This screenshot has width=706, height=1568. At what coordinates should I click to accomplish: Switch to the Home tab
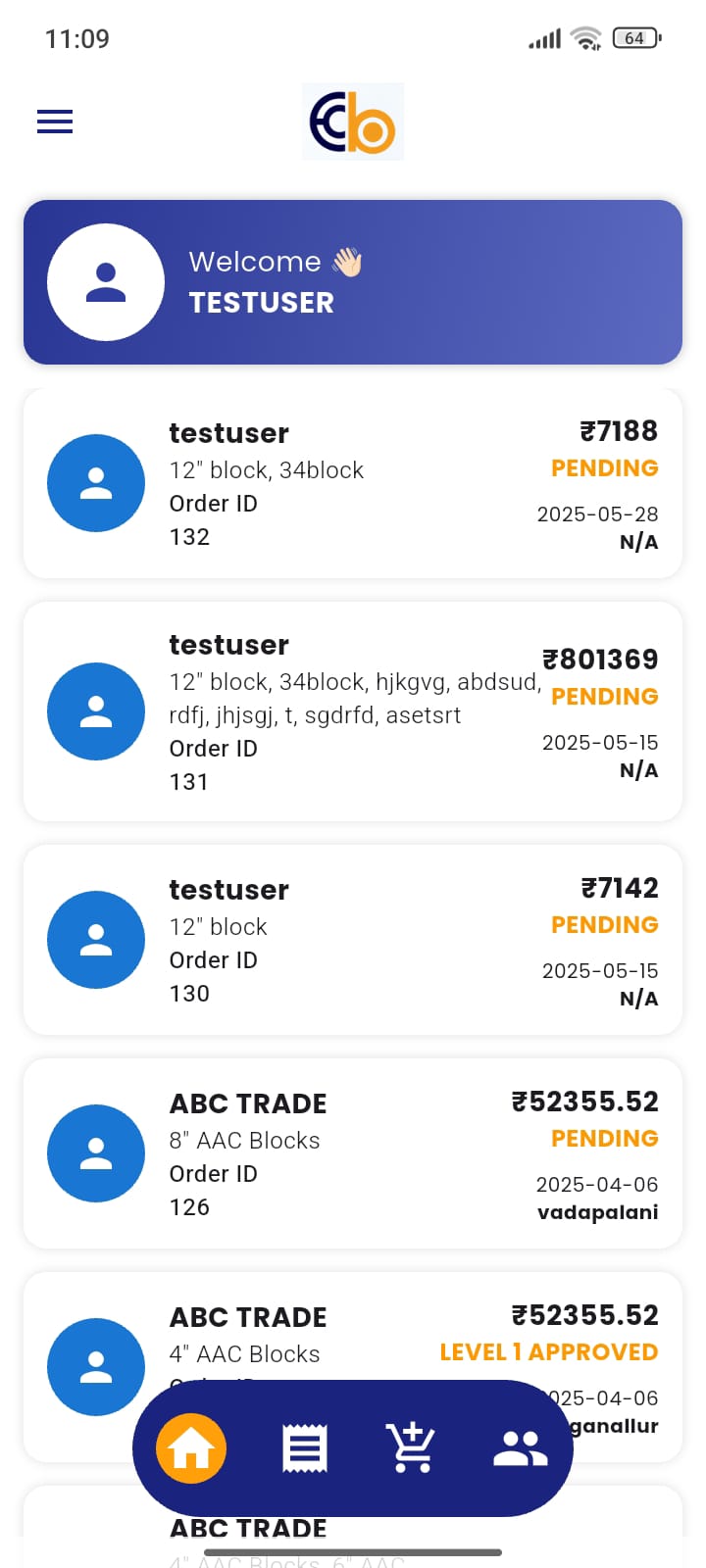191,1448
